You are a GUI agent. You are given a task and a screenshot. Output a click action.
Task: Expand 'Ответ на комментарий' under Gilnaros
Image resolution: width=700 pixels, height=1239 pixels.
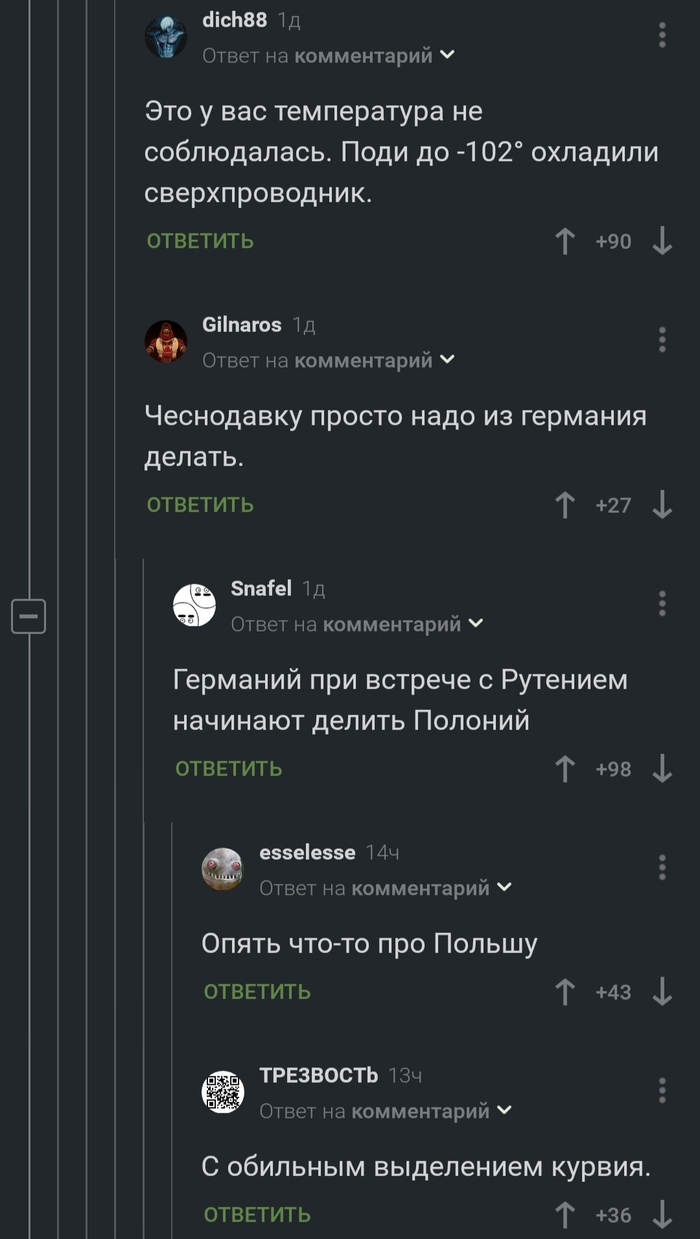446,360
